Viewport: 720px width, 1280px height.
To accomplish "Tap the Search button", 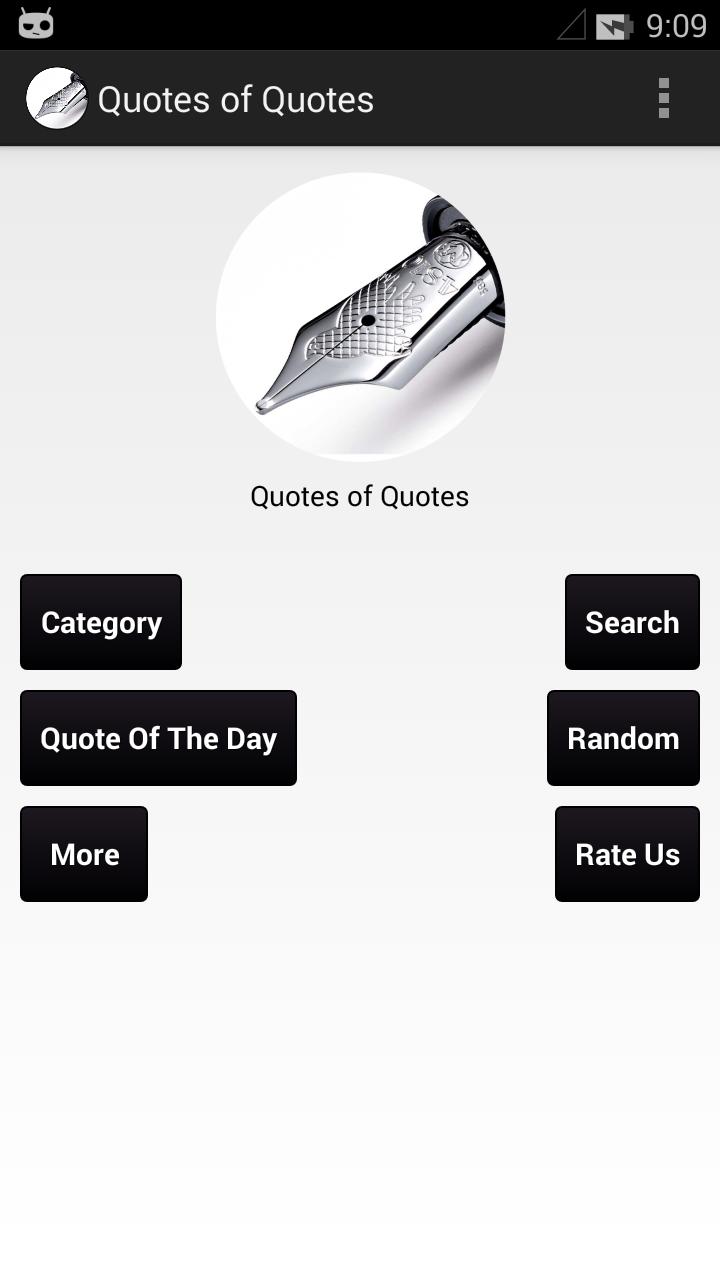I will click(632, 622).
